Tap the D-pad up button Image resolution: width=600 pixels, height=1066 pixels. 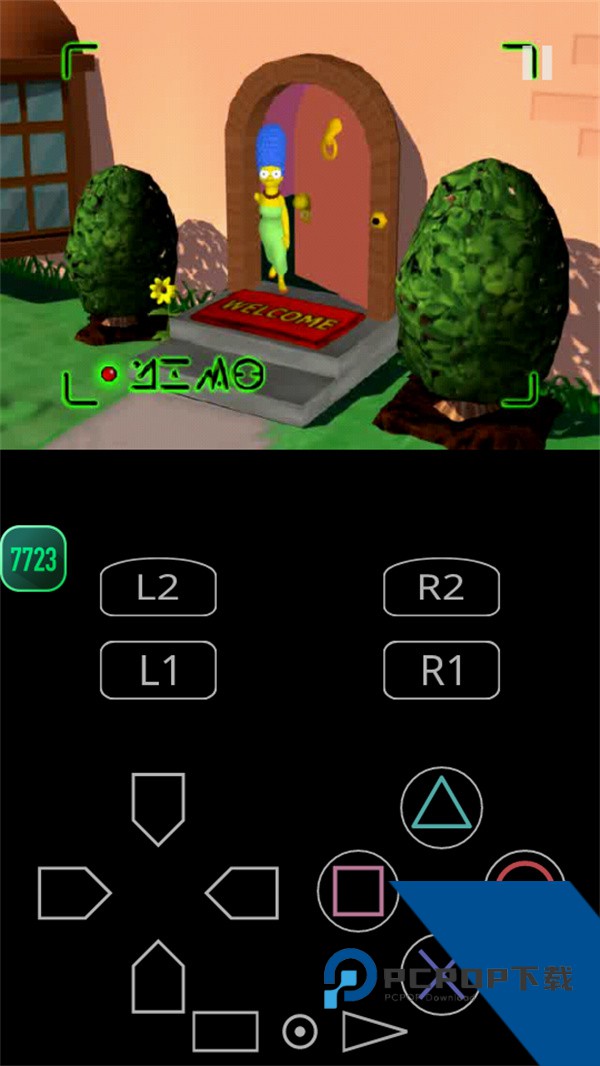pos(158,808)
